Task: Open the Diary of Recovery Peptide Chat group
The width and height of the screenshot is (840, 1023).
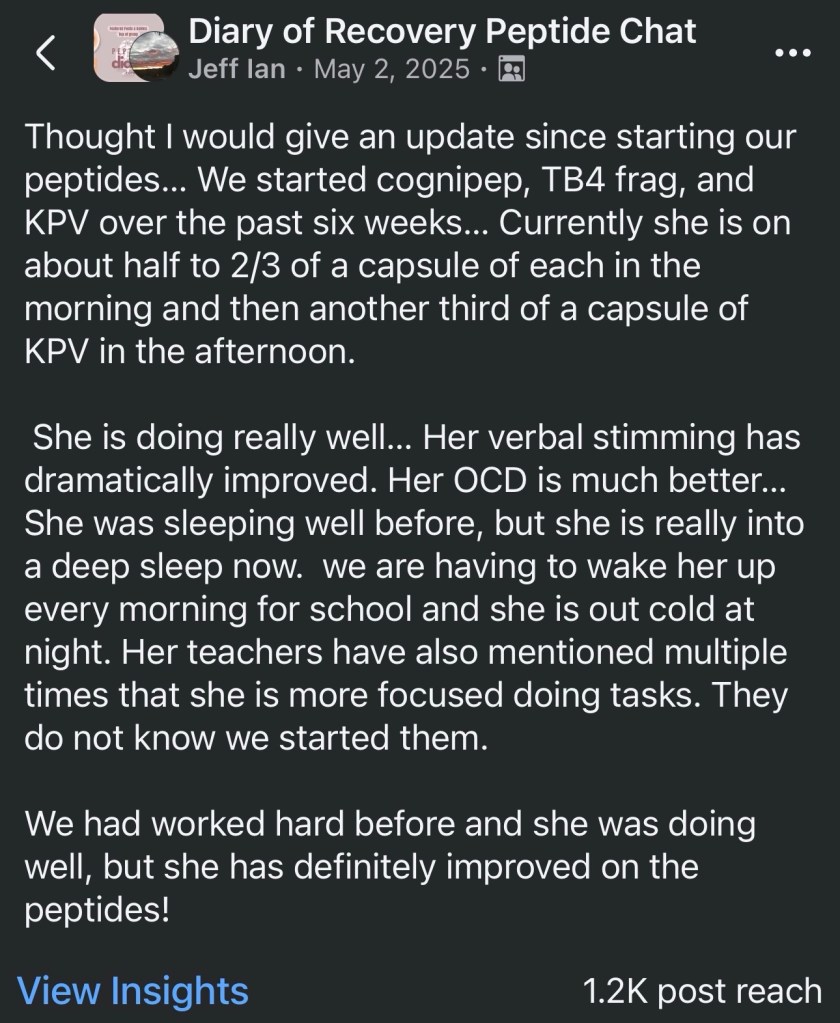Action: pos(442,32)
